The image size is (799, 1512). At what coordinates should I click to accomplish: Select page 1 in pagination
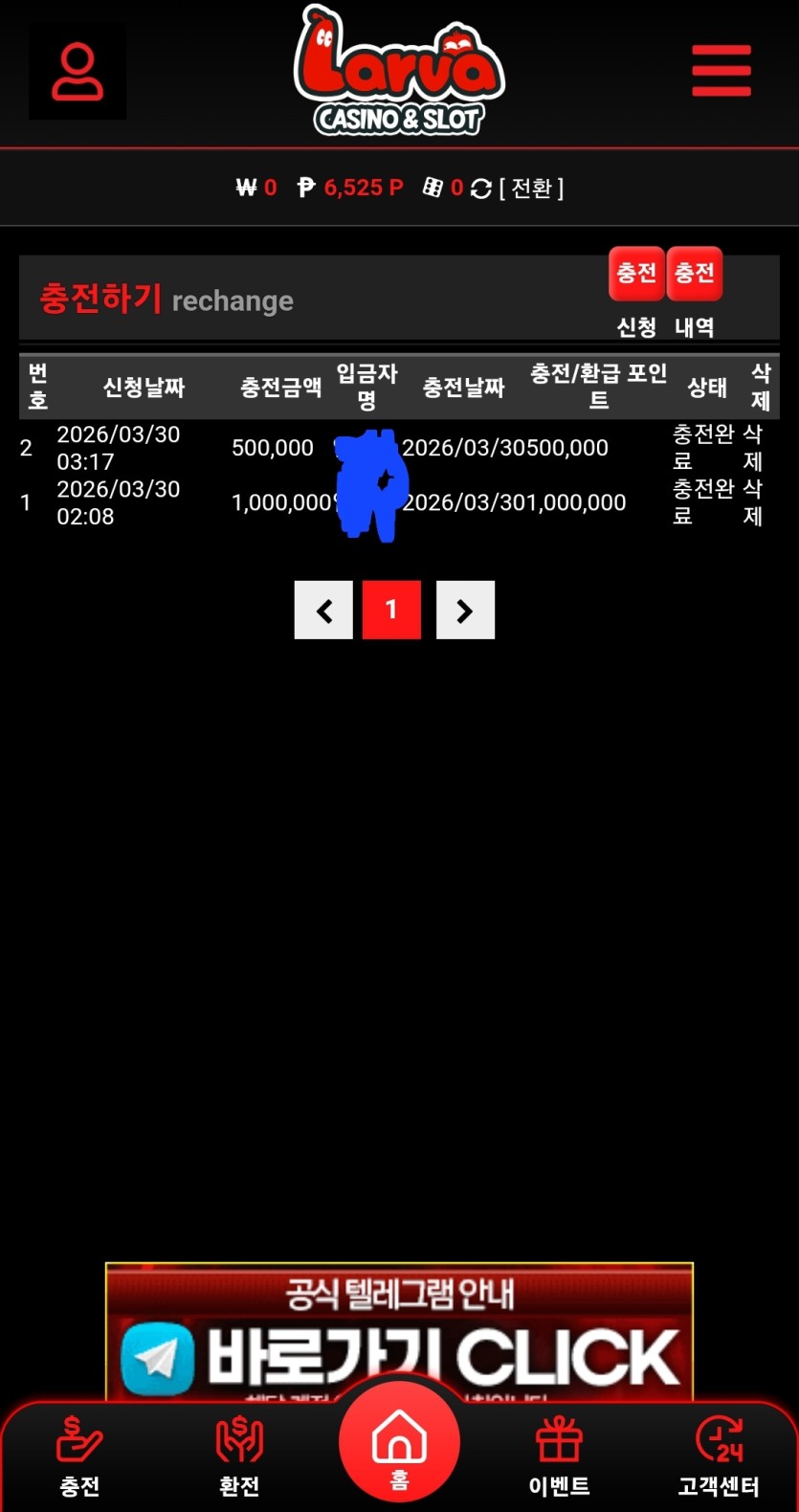[x=391, y=610]
